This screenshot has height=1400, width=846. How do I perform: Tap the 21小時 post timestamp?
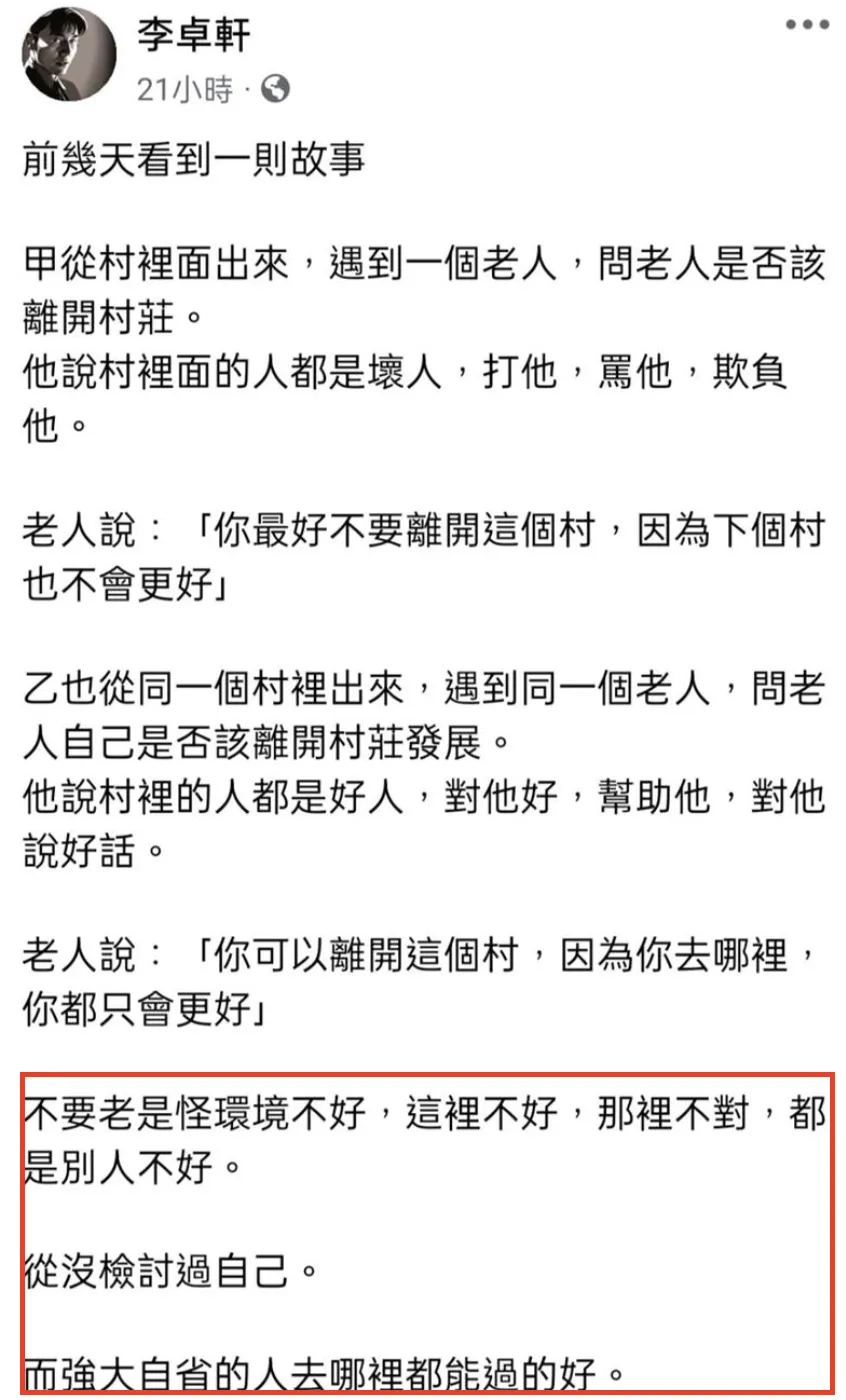coord(185,91)
